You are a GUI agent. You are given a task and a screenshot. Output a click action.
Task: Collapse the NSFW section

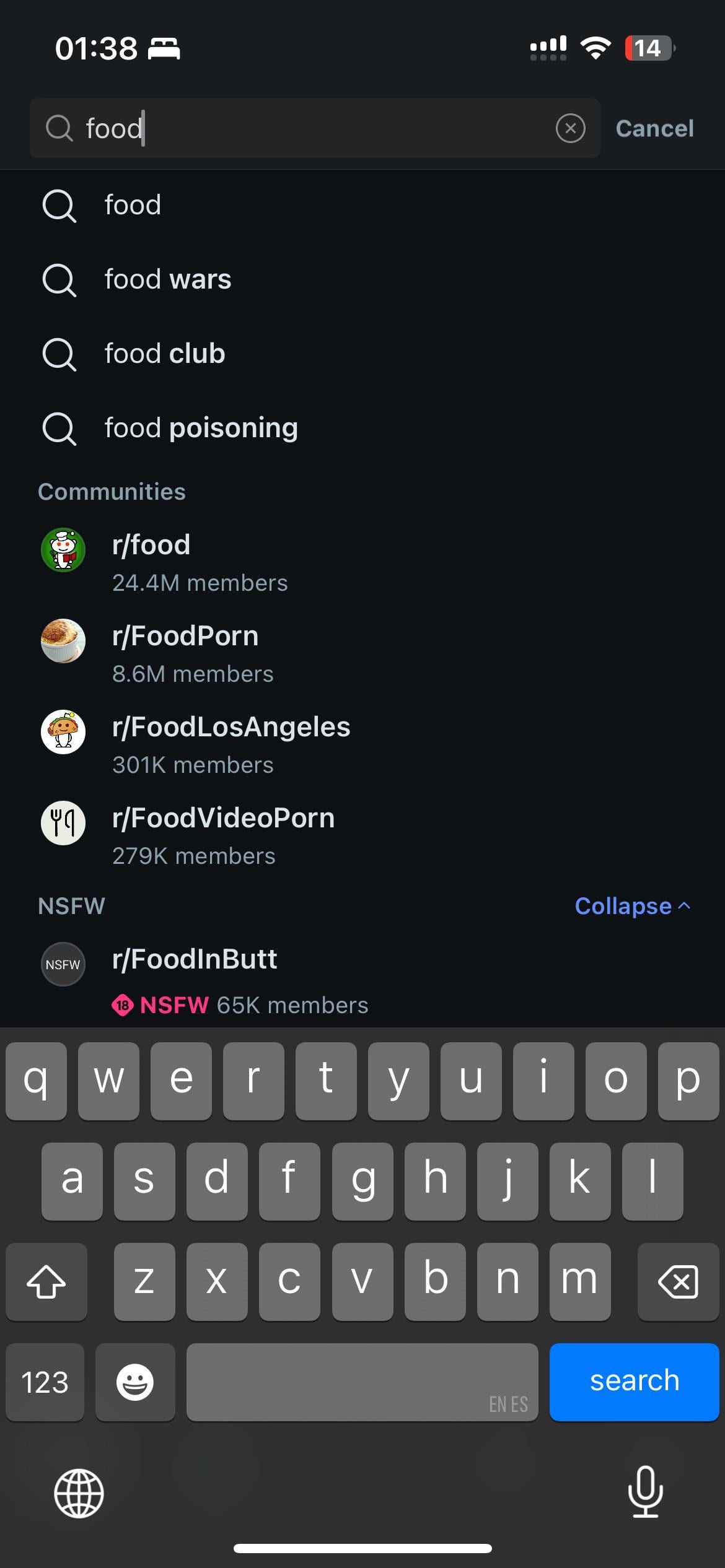632,906
